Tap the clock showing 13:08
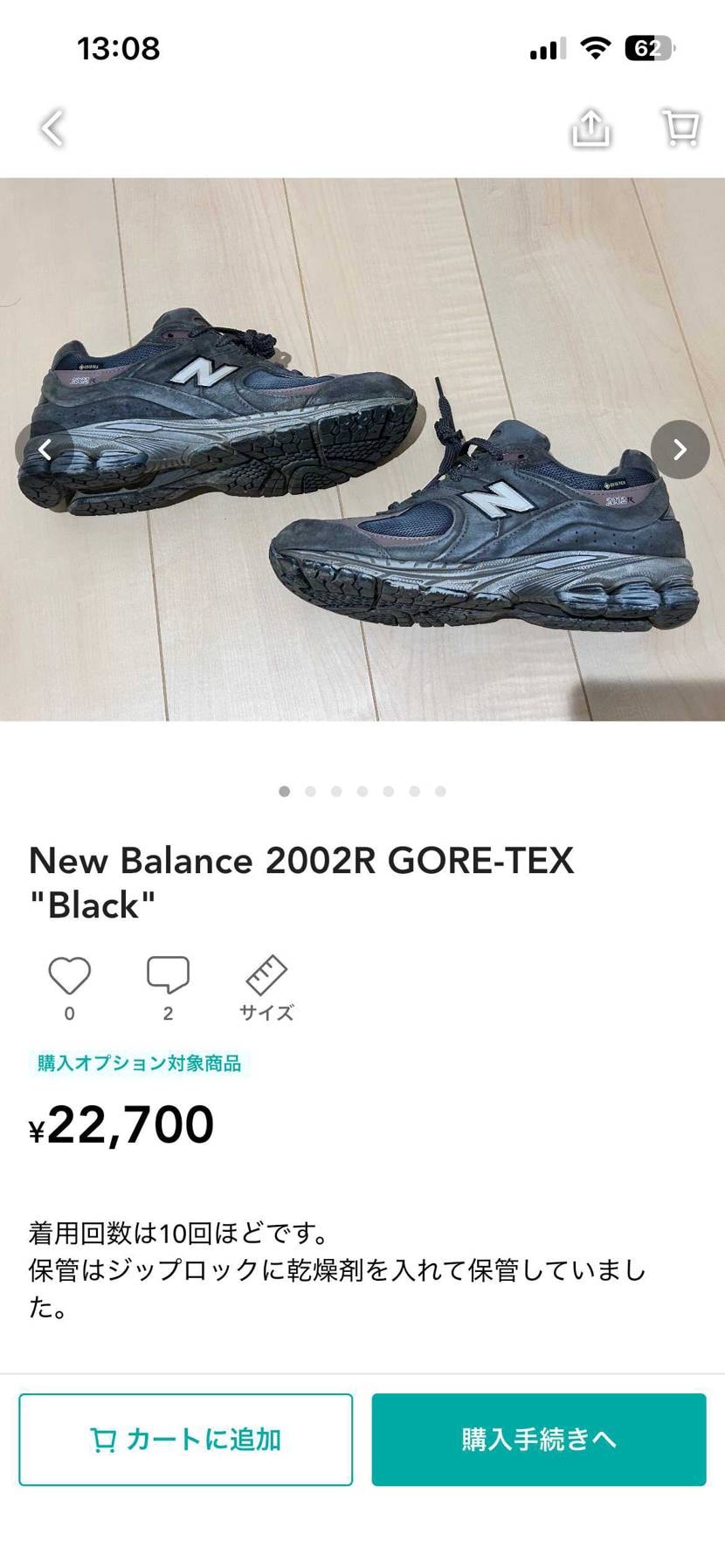Screen dimensions: 725x1568 pos(118,48)
